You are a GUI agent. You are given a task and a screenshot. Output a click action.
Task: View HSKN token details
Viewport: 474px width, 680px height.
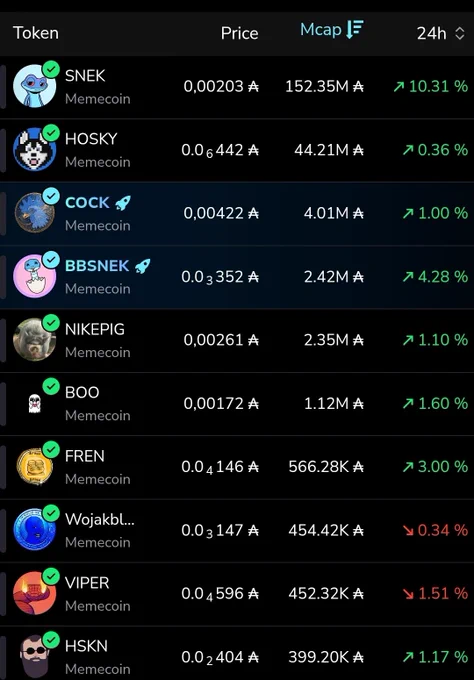click(237, 653)
